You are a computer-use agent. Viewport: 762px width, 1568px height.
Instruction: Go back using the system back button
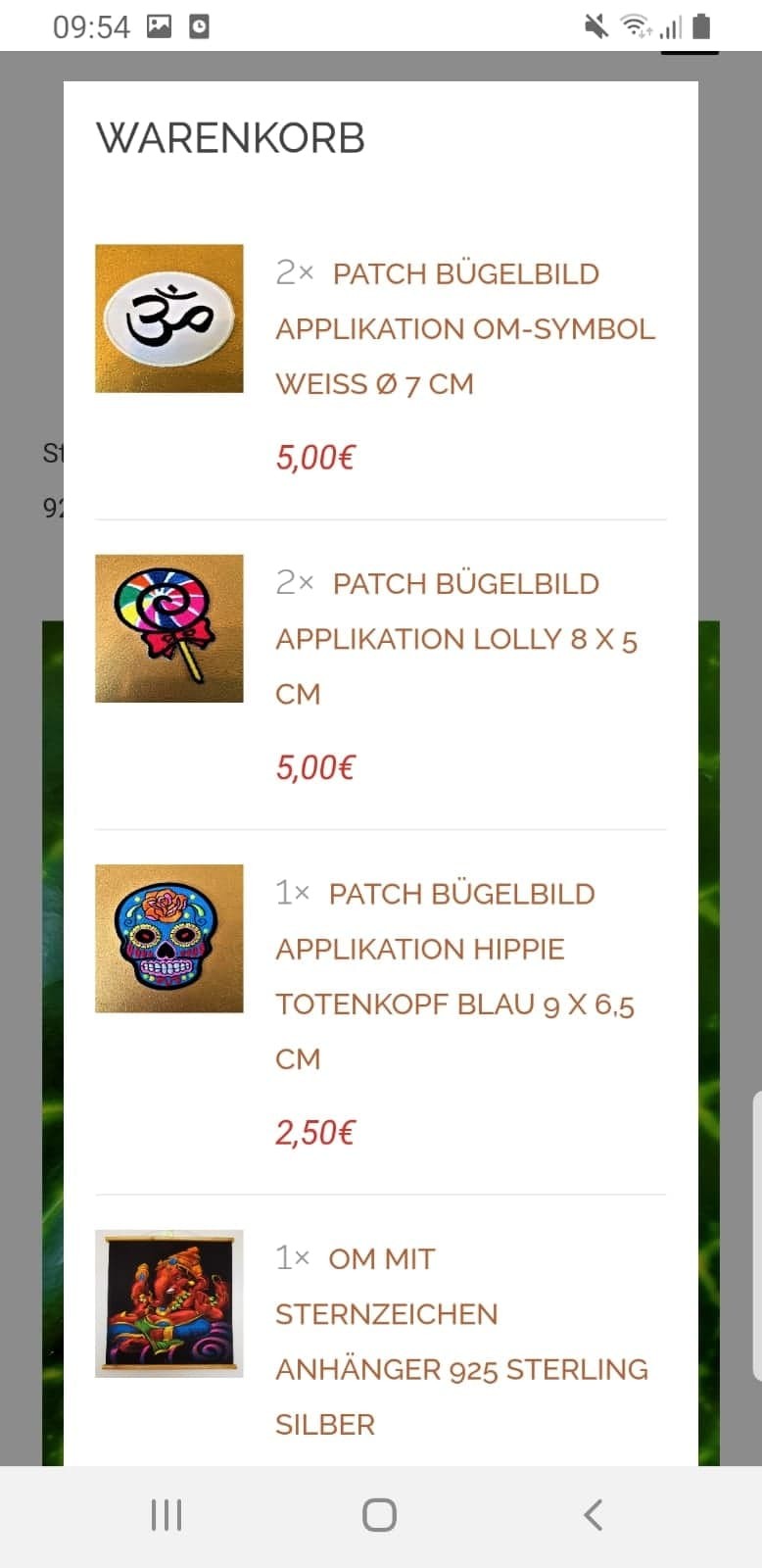pyautogui.click(x=593, y=1515)
